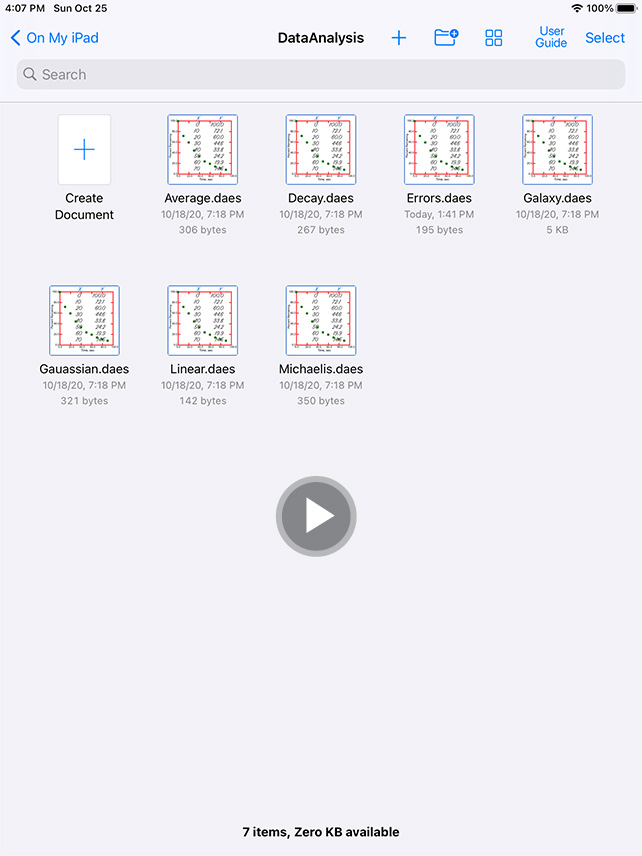642x856 pixels.
Task: Tap Select to choose files
Action: point(605,38)
